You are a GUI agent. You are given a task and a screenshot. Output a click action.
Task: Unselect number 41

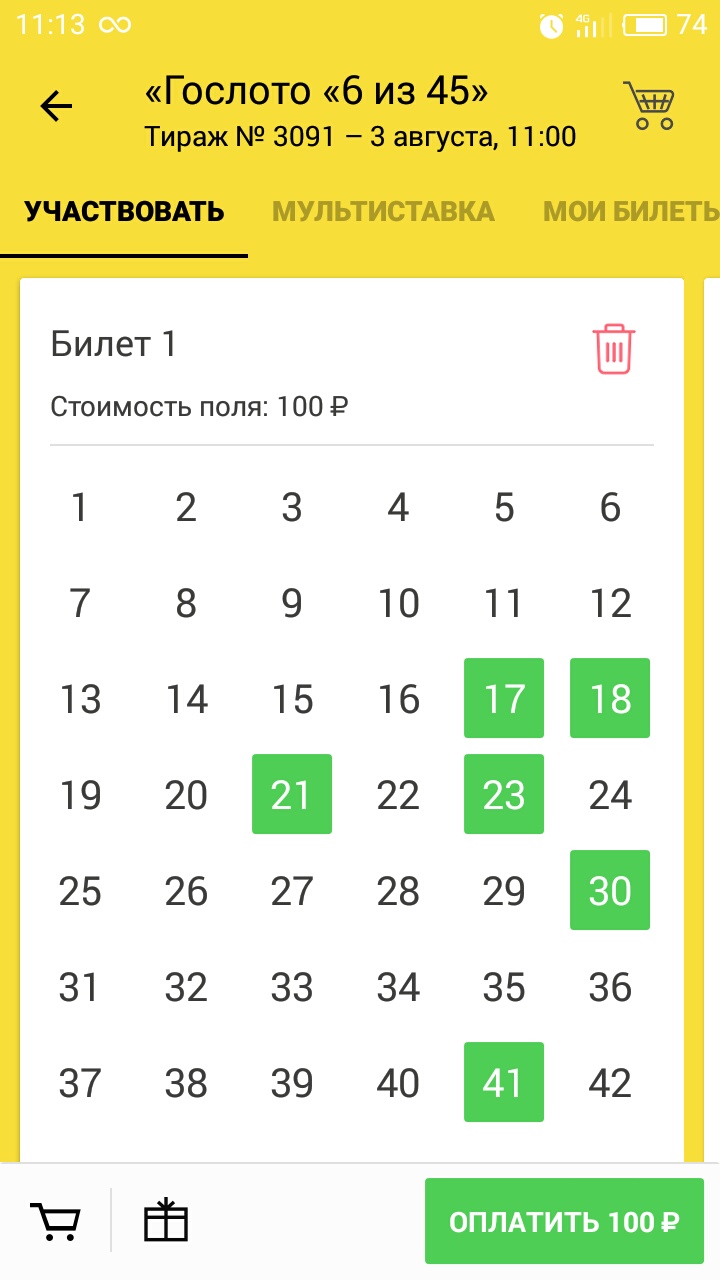(x=504, y=1082)
